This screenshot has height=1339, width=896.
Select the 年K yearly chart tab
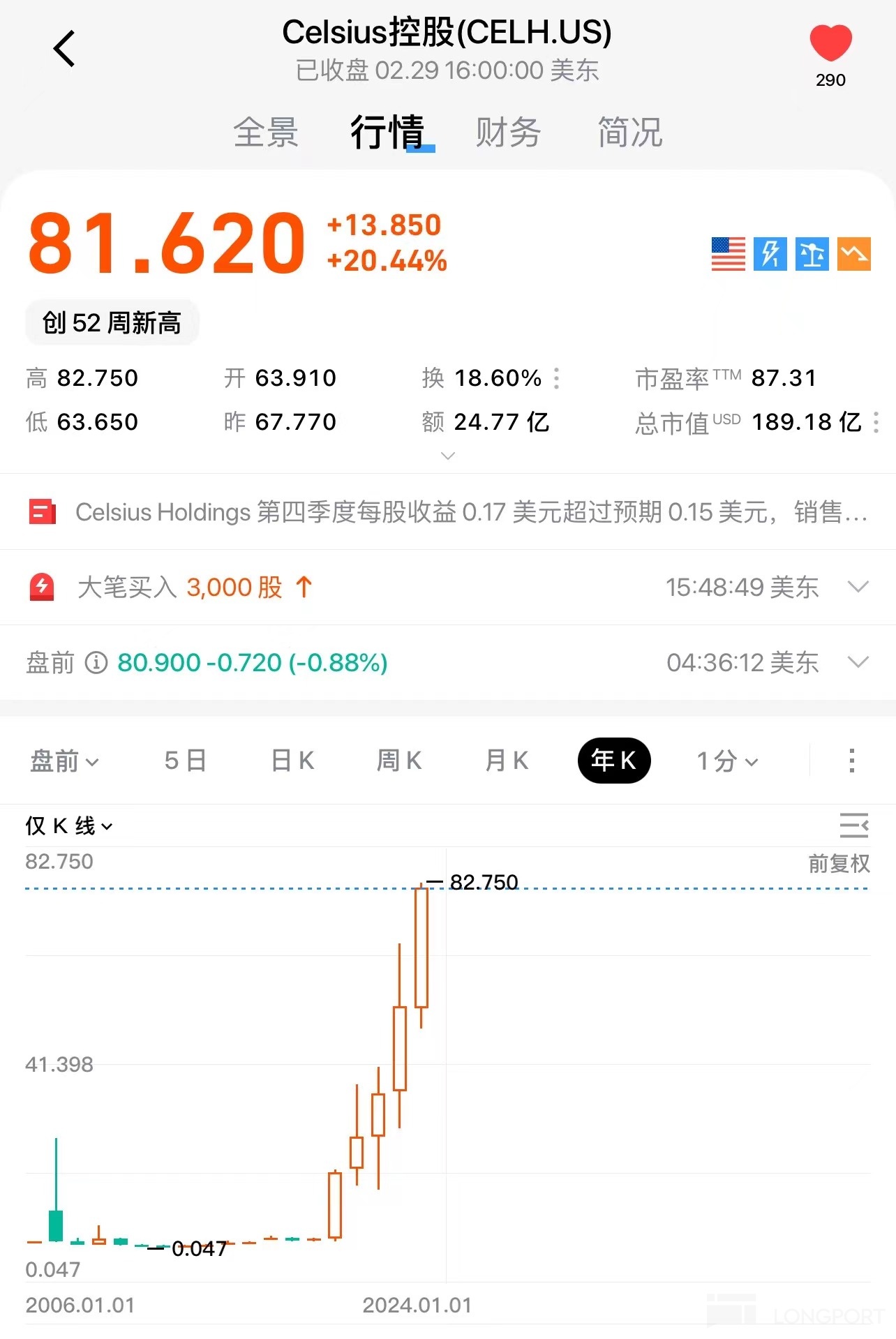tap(614, 761)
